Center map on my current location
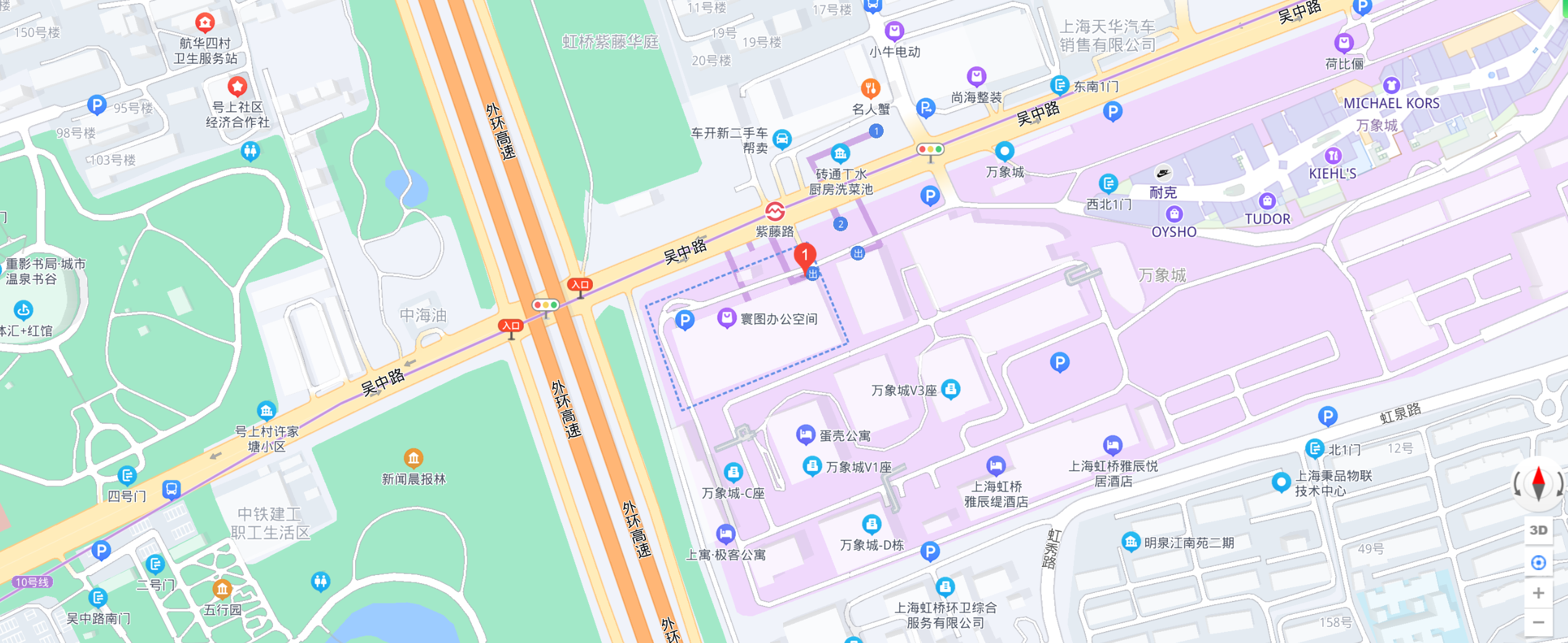Viewport: 1568px width, 643px height. [1538, 563]
